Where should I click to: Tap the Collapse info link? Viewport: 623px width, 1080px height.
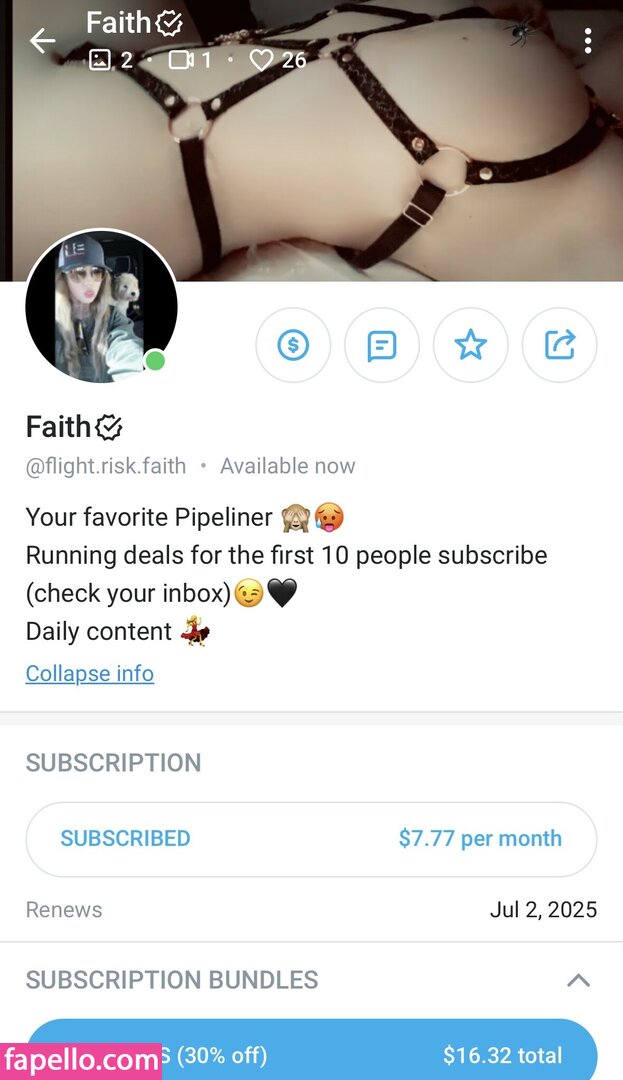tap(89, 674)
